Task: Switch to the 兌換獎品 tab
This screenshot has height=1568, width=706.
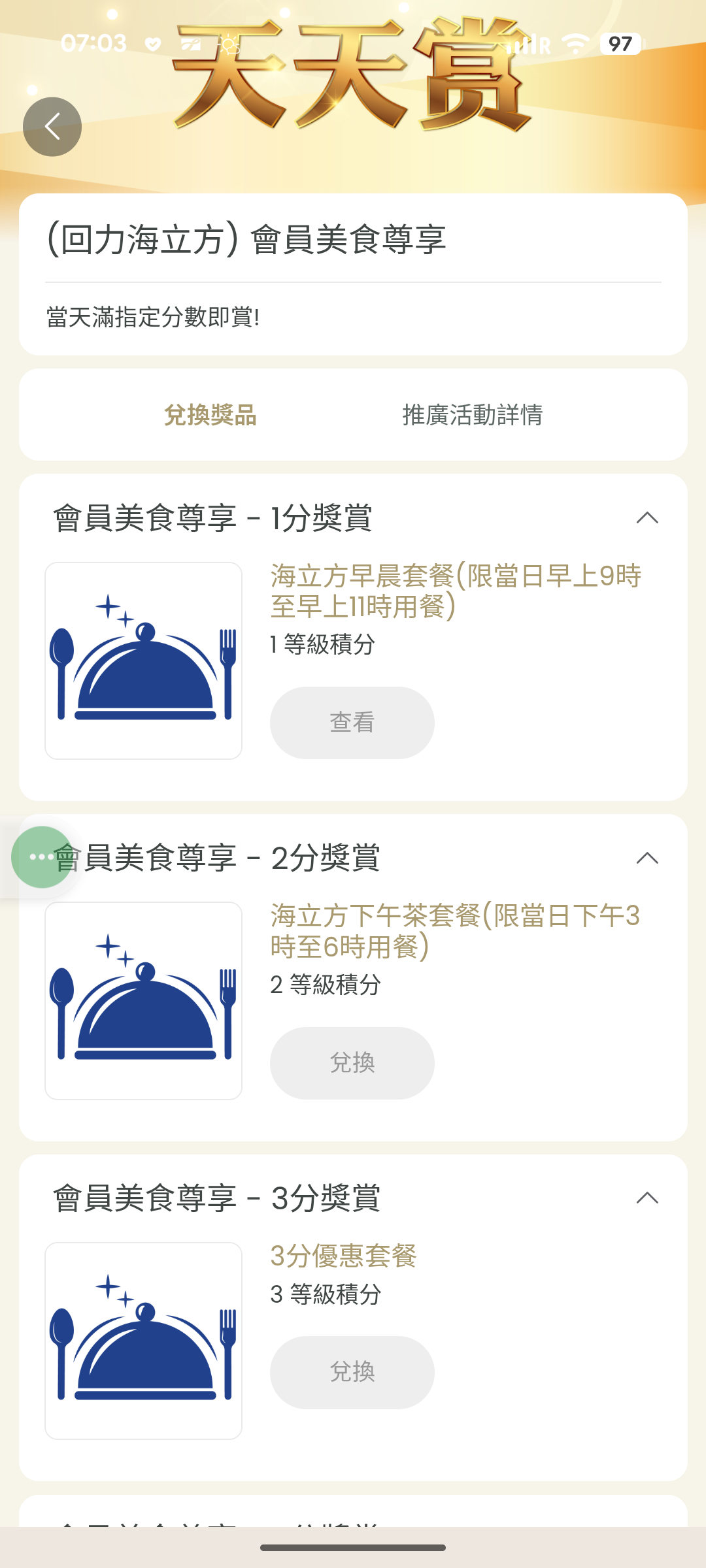Action: point(210,415)
